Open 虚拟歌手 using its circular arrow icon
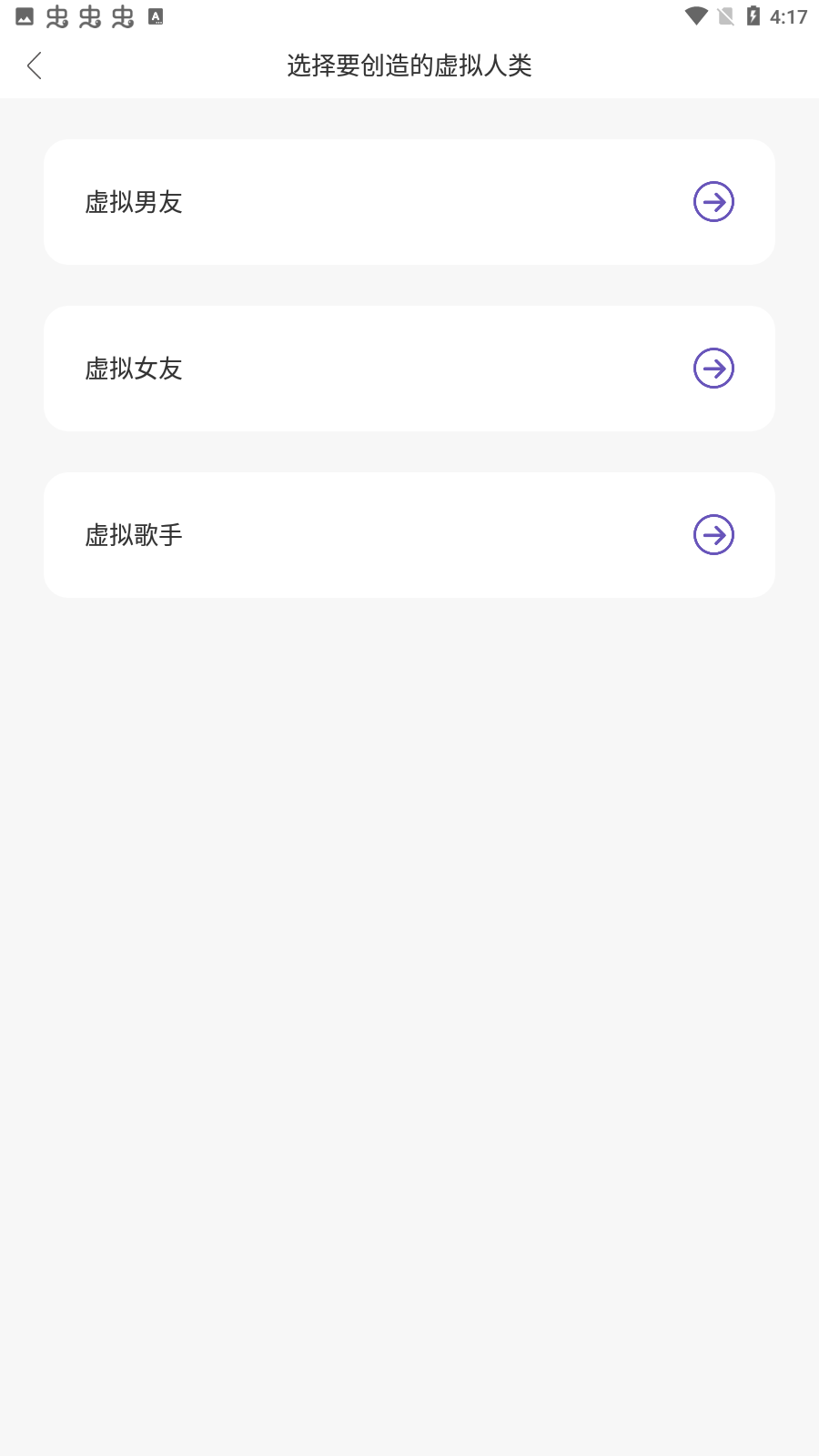 tap(714, 535)
